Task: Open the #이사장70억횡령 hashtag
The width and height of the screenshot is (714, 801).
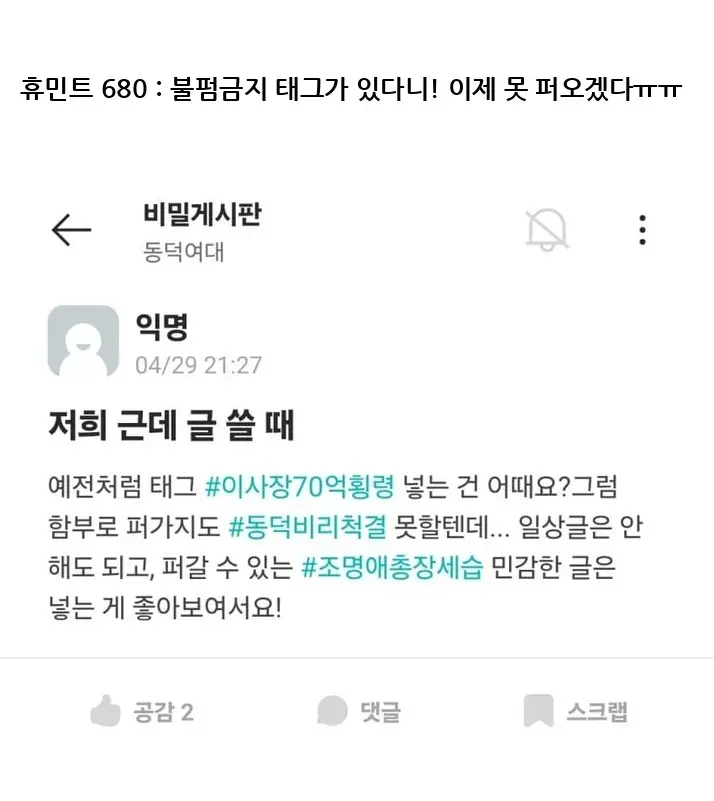Action: 300,487
